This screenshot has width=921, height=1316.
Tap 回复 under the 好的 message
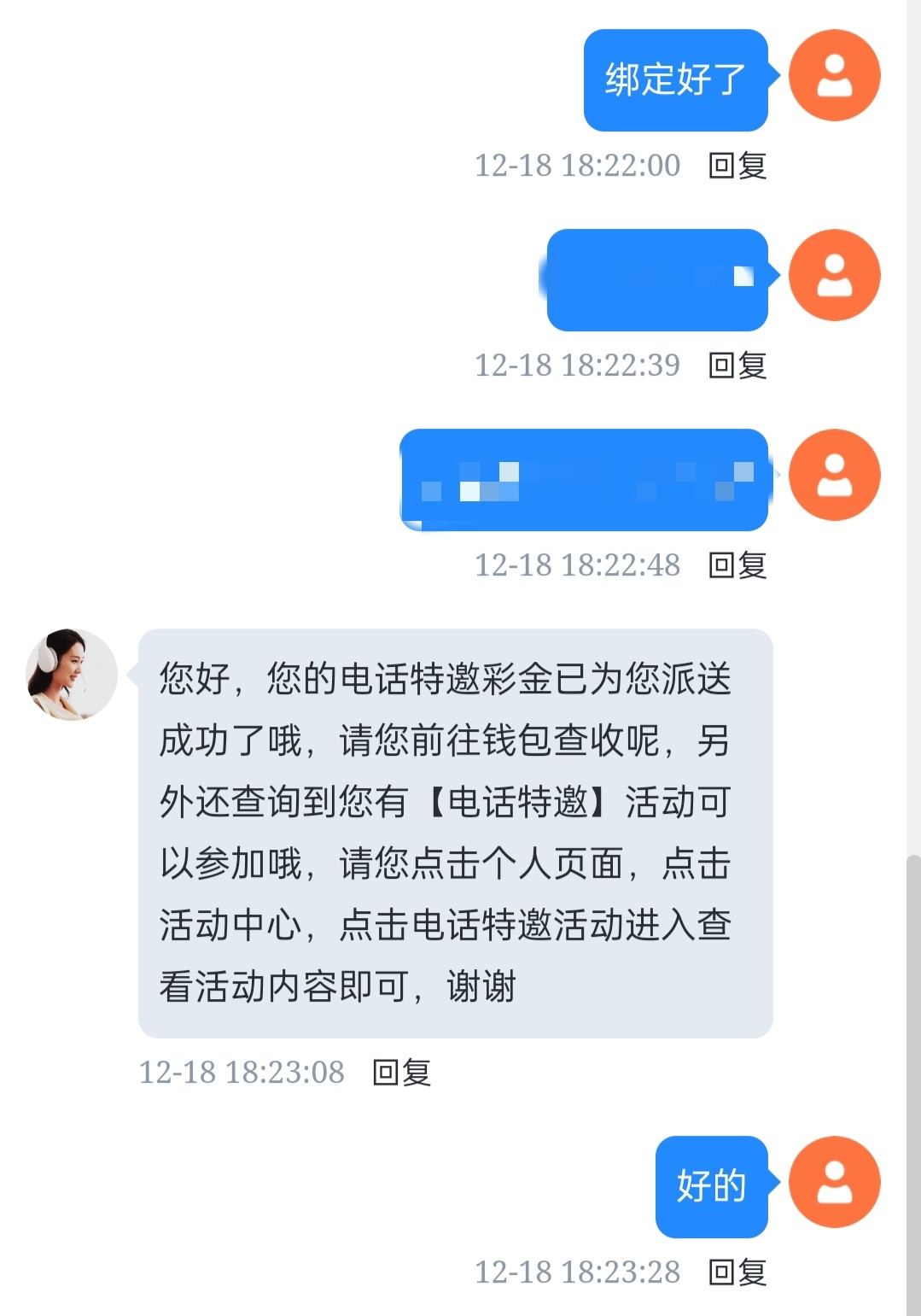coord(737,1272)
